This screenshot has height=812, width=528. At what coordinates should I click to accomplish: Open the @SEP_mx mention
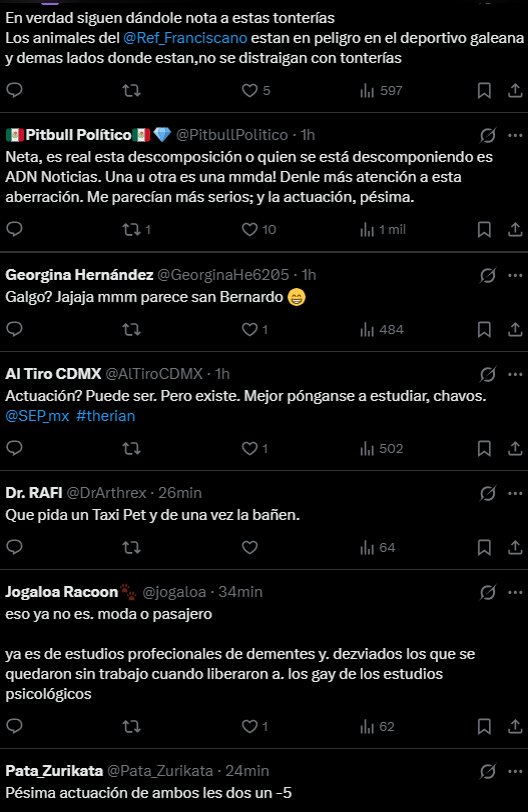point(37,416)
